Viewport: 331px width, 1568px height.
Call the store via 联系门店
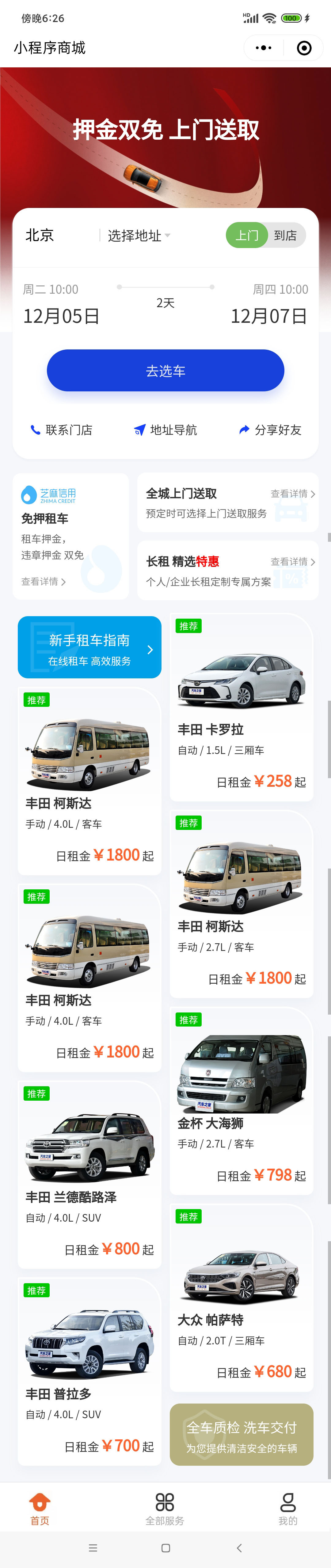[x=62, y=430]
